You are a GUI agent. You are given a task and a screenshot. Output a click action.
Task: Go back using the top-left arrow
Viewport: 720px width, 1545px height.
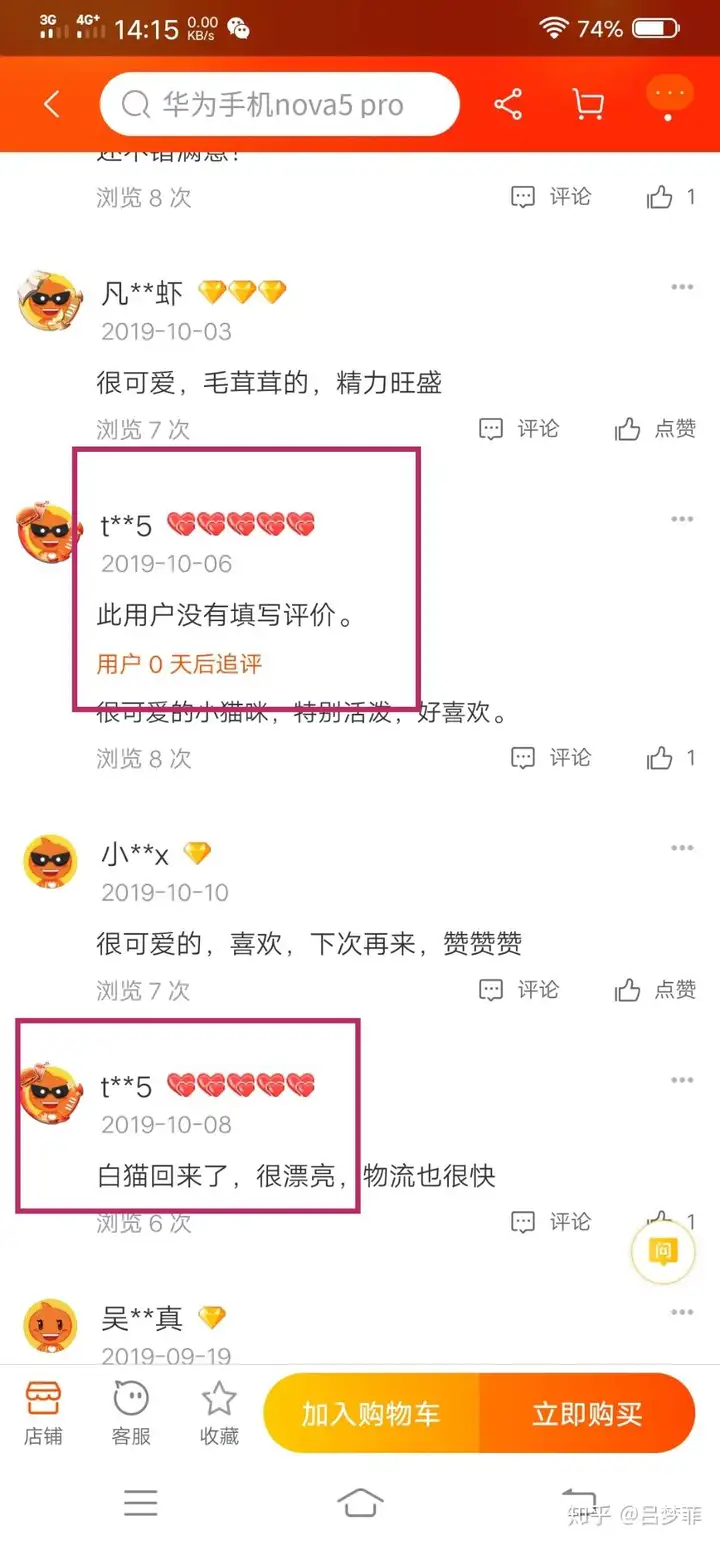tap(52, 104)
